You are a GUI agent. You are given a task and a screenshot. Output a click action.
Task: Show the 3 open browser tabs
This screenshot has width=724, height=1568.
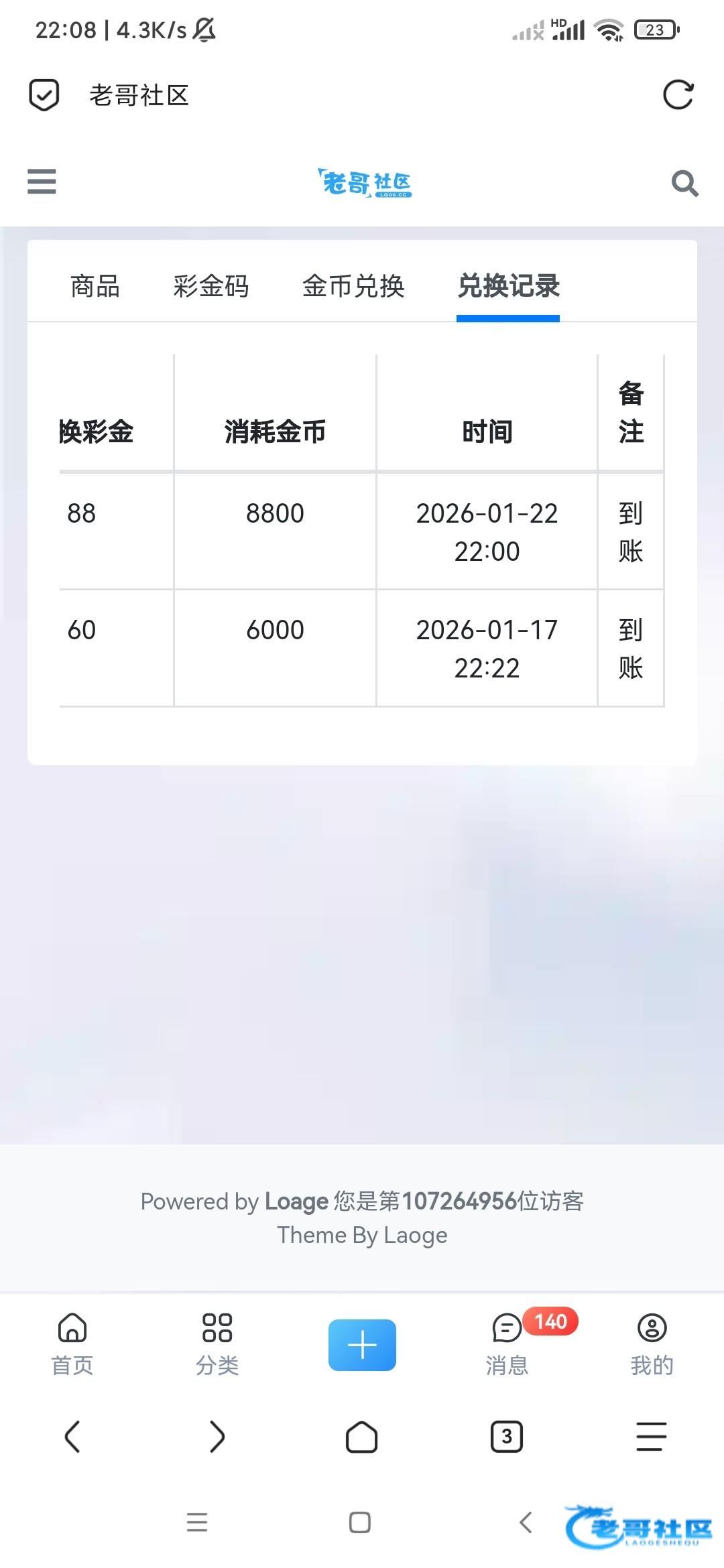[x=507, y=1437]
